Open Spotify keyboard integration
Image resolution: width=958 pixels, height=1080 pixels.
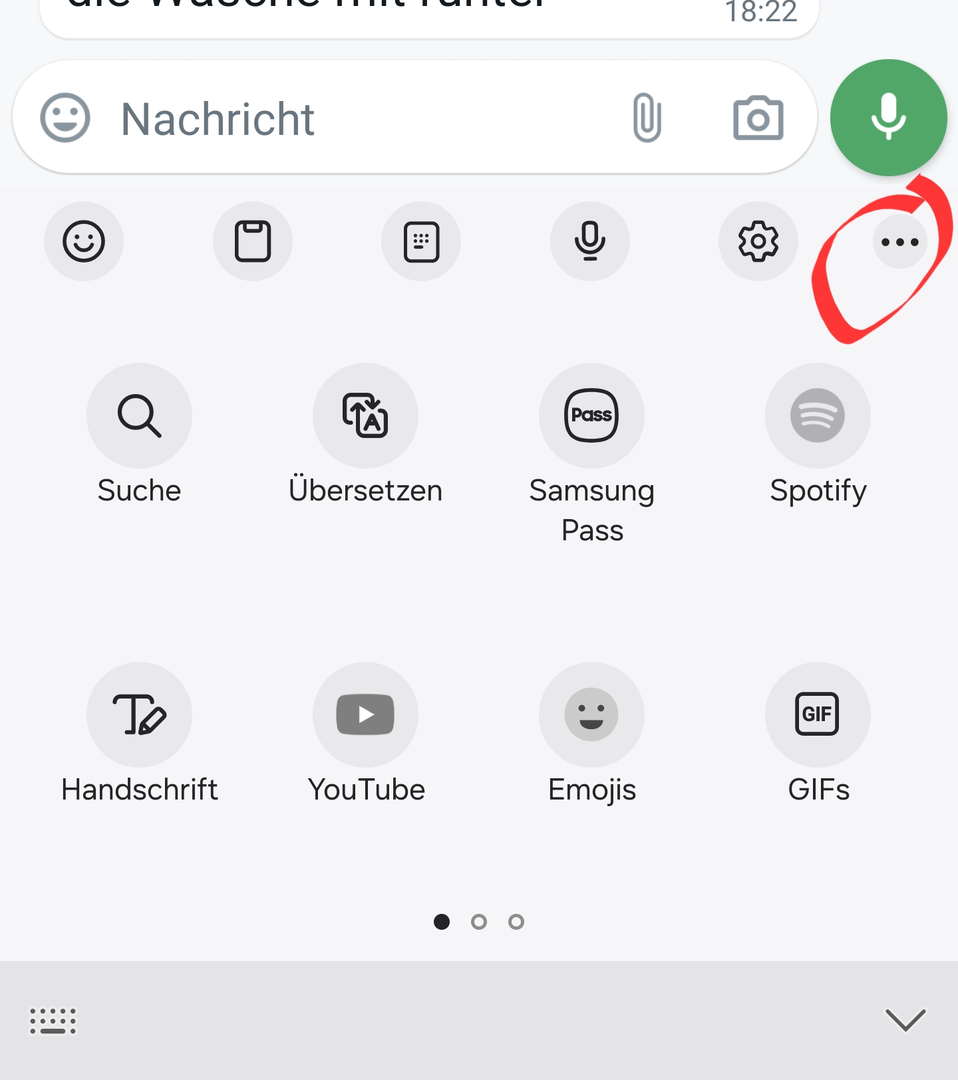pyautogui.click(x=817, y=415)
